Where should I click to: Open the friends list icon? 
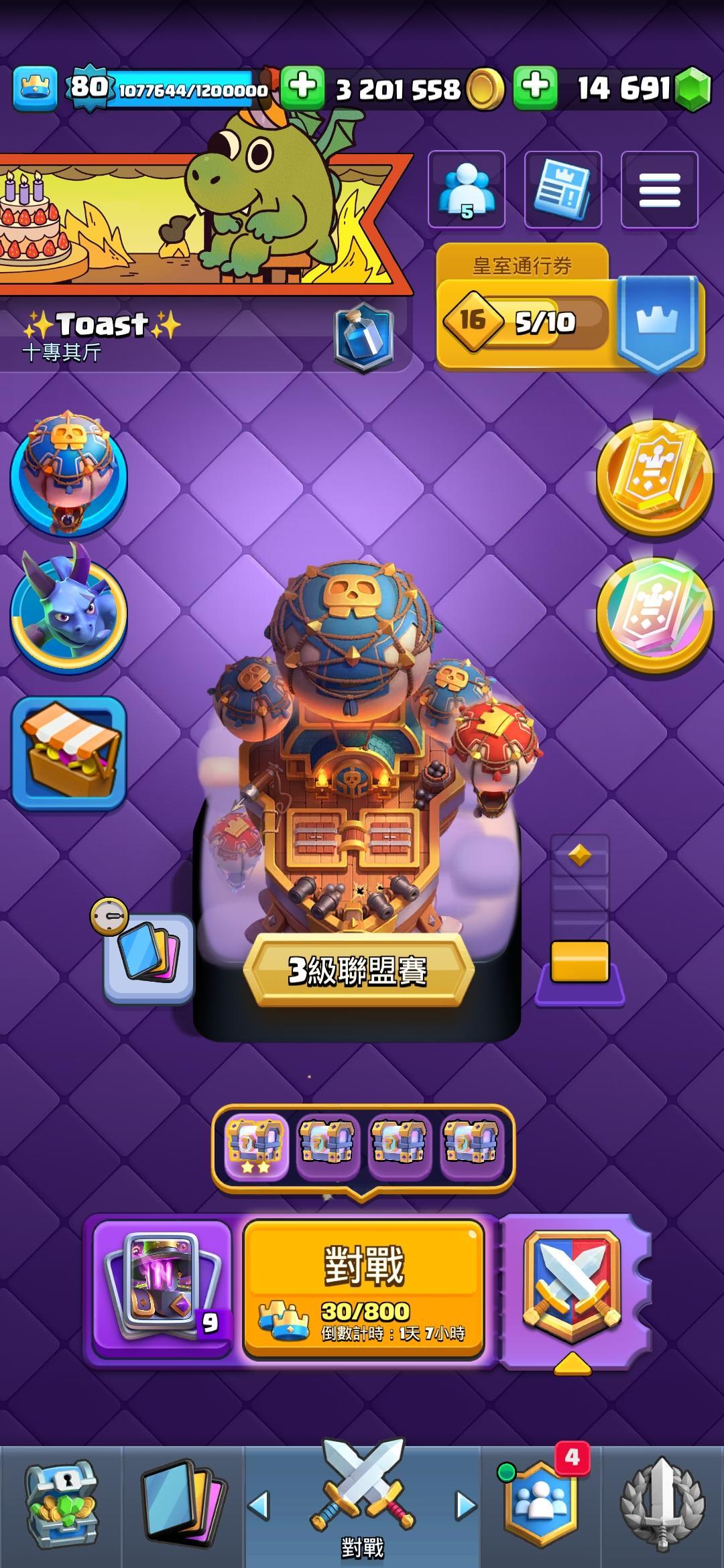point(467,190)
